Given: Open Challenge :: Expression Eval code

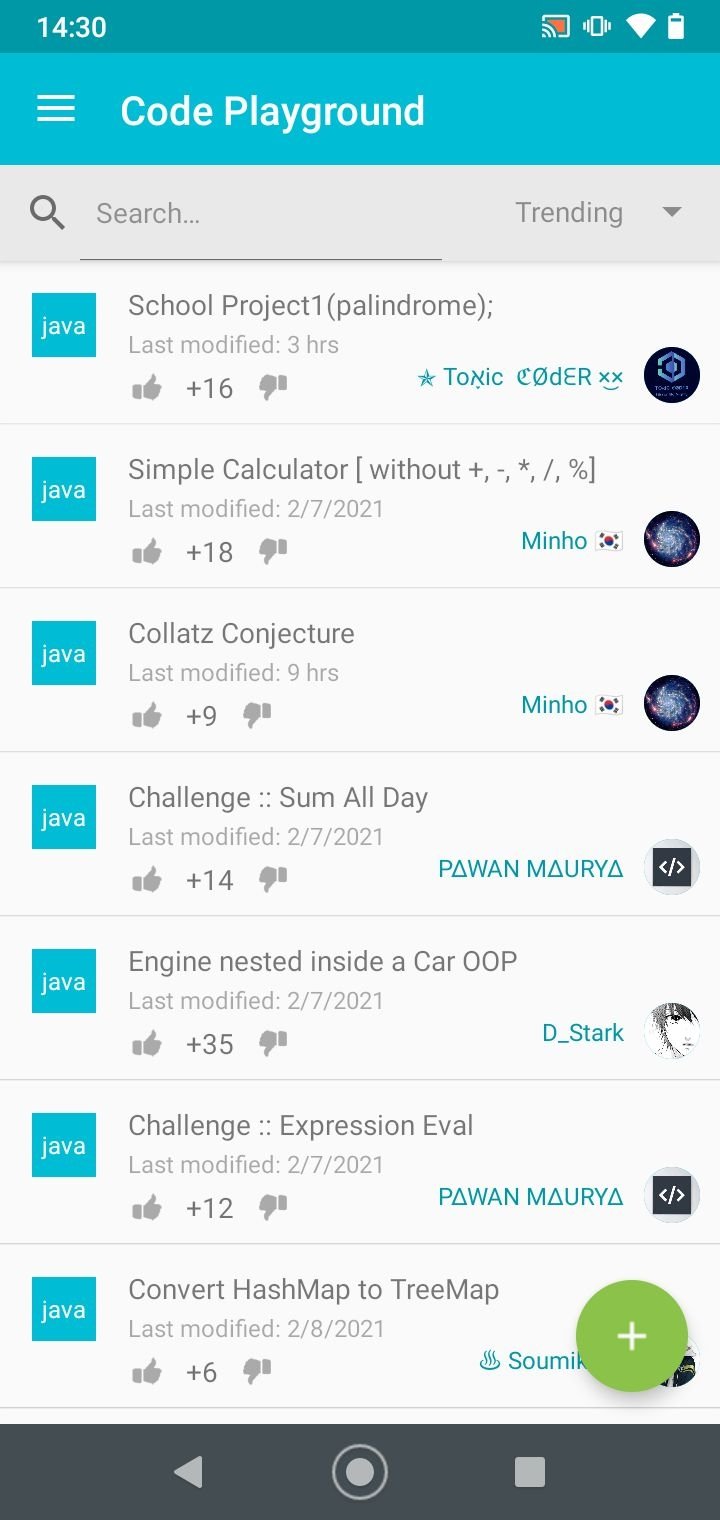Looking at the screenshot, I should point(300,1126).
